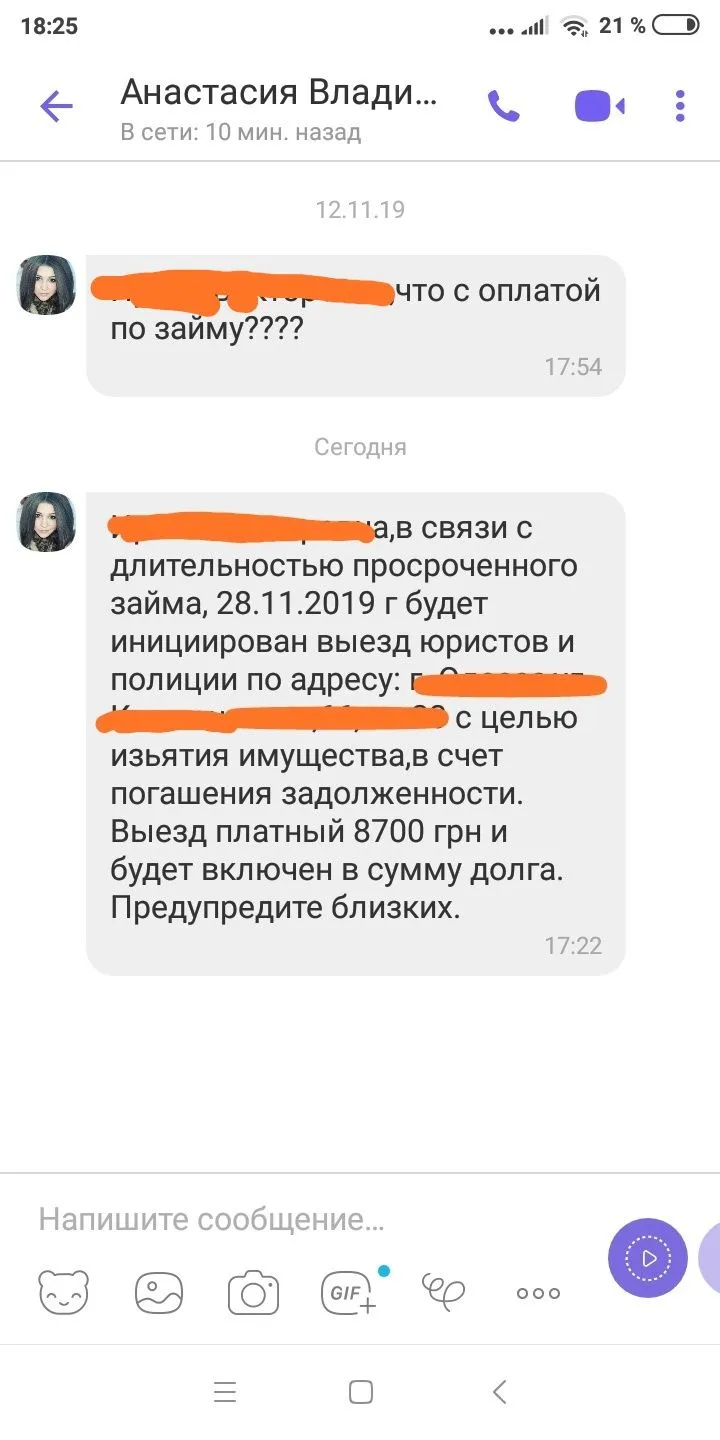Tap the system home button
This screenshot has width=720, height=1440.
point(361,1392)
